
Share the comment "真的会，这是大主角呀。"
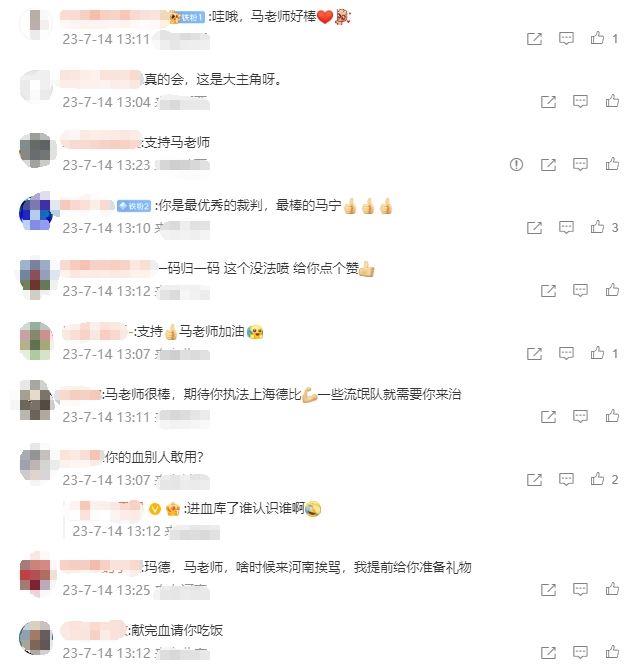(548, 102)
